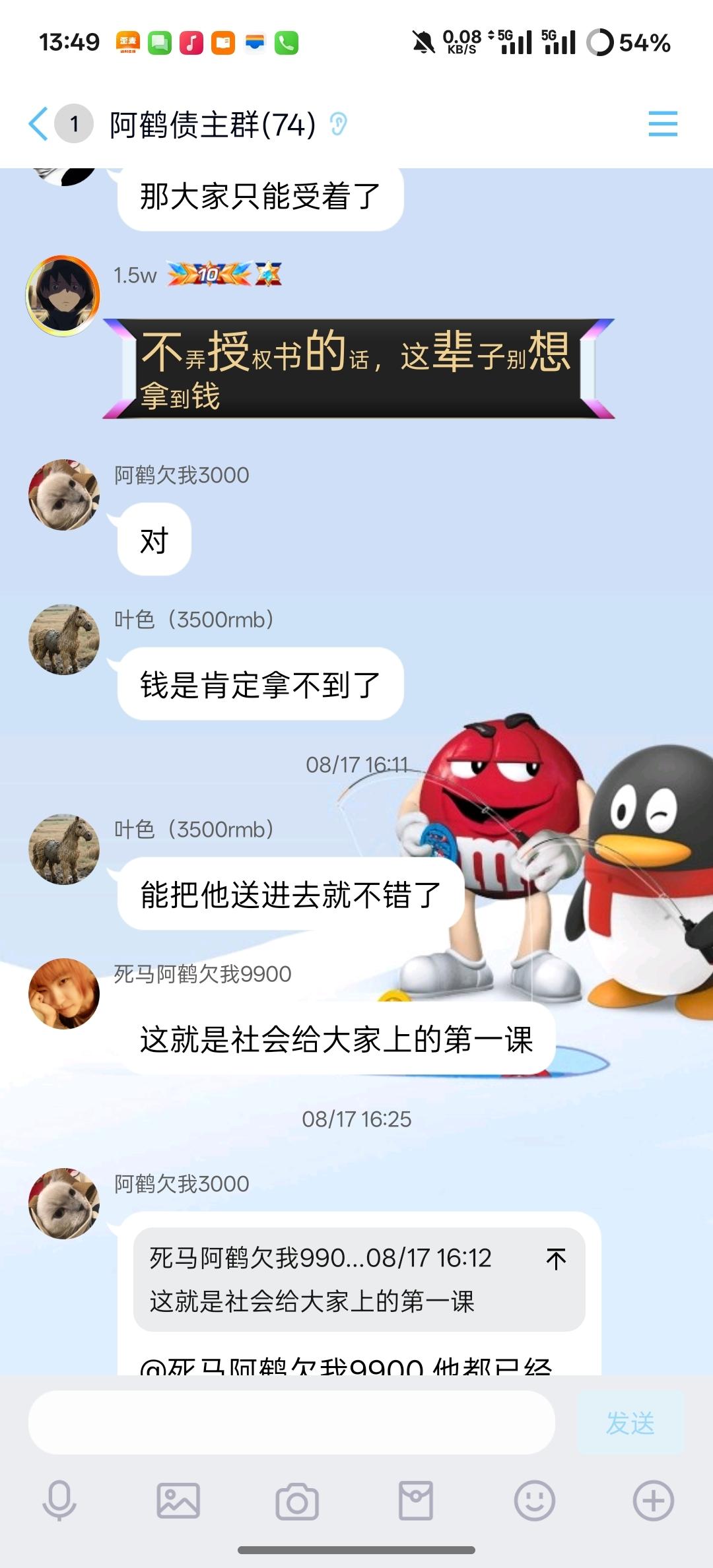Tap the 发送 send button

coord(630,1423)
